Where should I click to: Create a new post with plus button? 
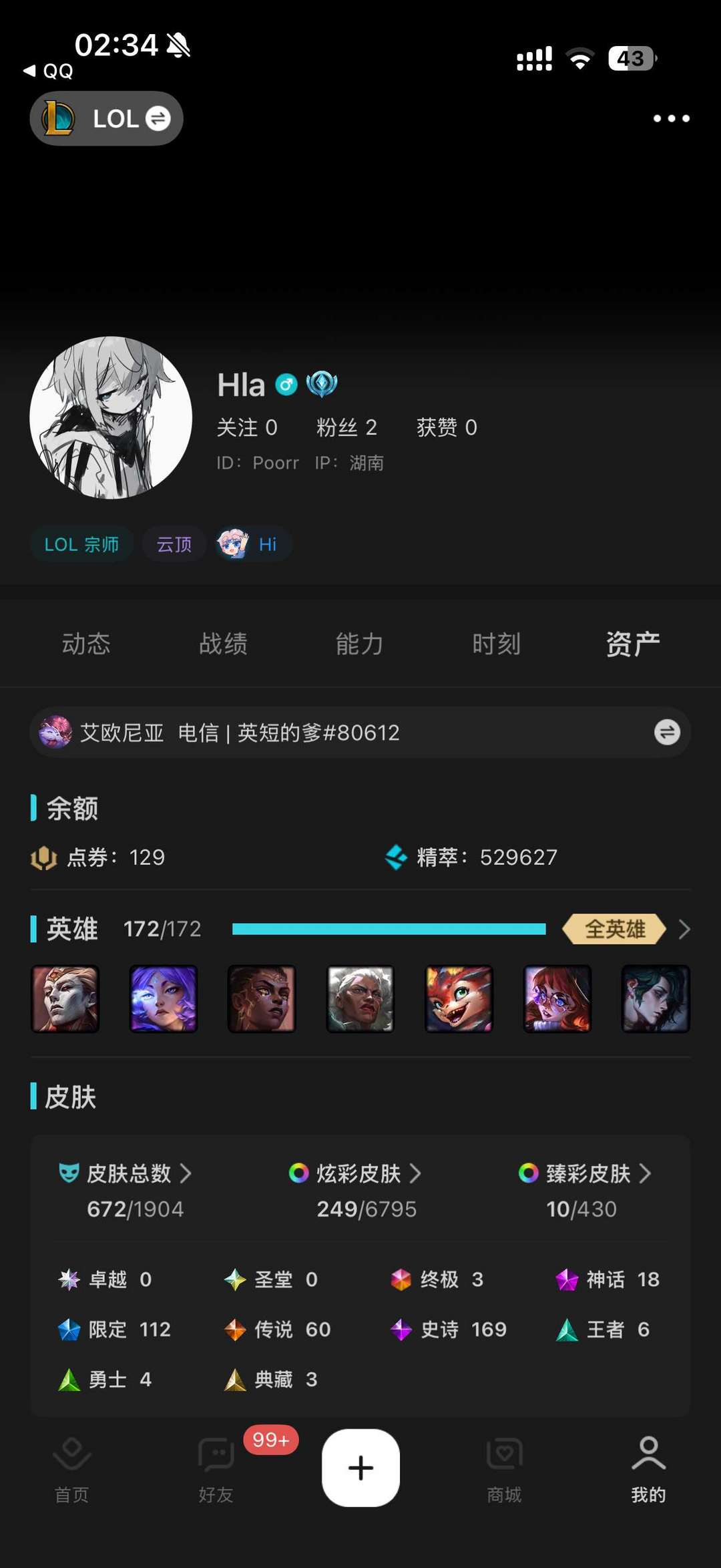(x=360, y=1468)
